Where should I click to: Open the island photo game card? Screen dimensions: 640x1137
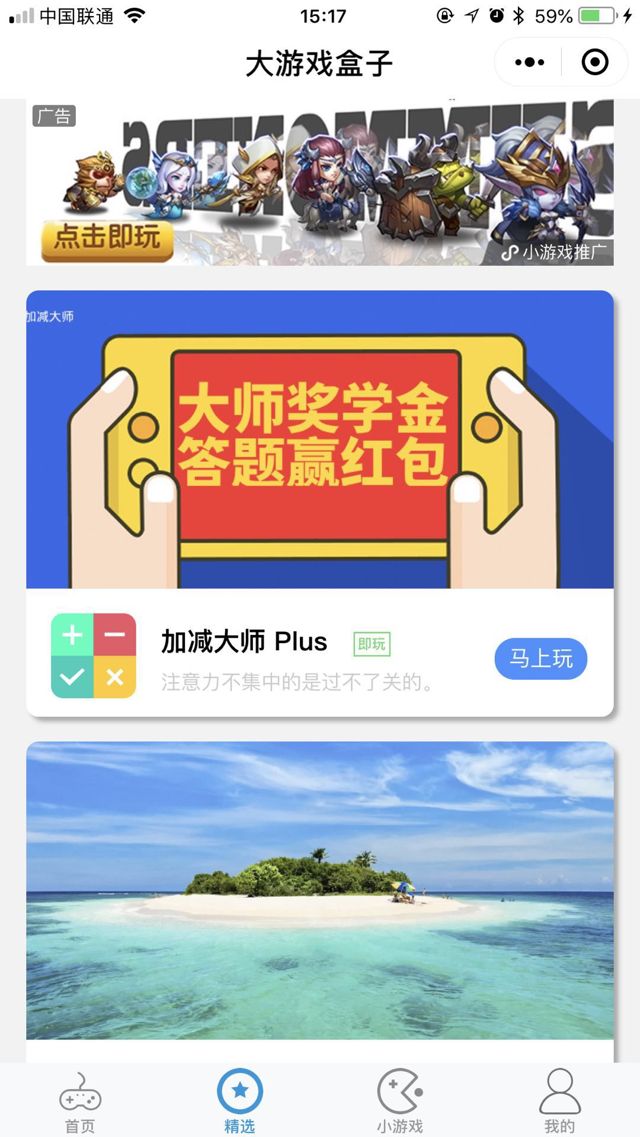(319, 890)
